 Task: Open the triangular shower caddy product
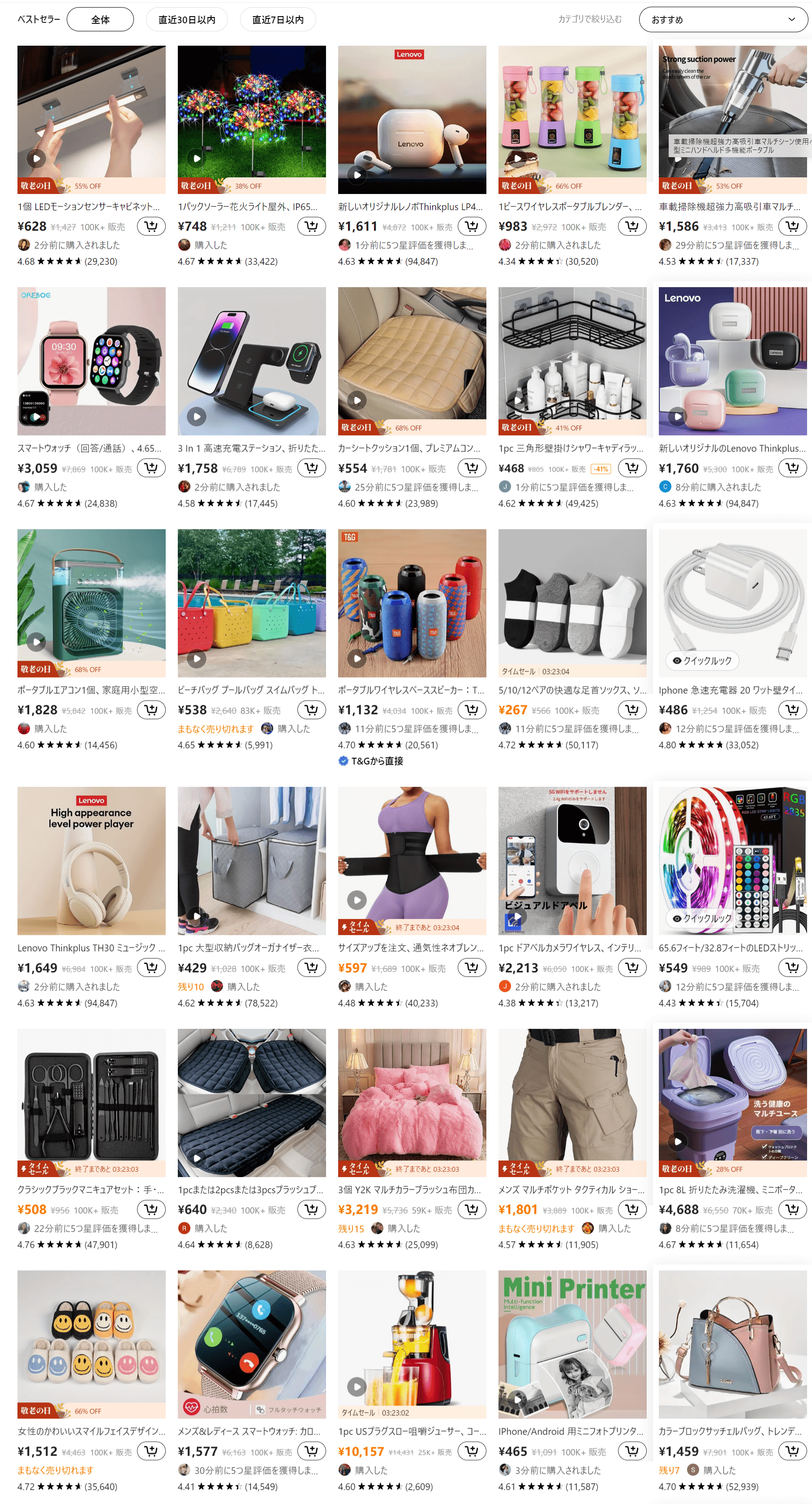point(572,361)
